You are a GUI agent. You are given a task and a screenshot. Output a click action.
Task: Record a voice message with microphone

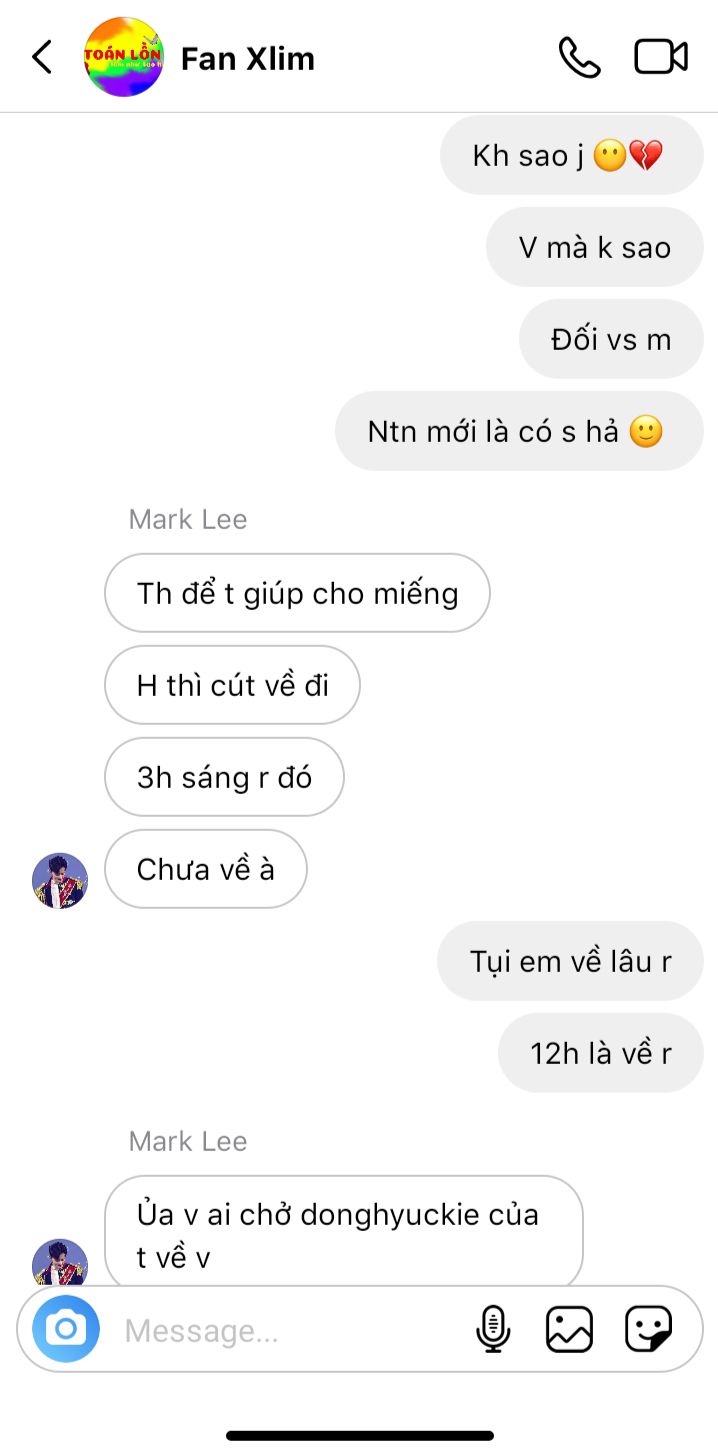pos(492,1330)
